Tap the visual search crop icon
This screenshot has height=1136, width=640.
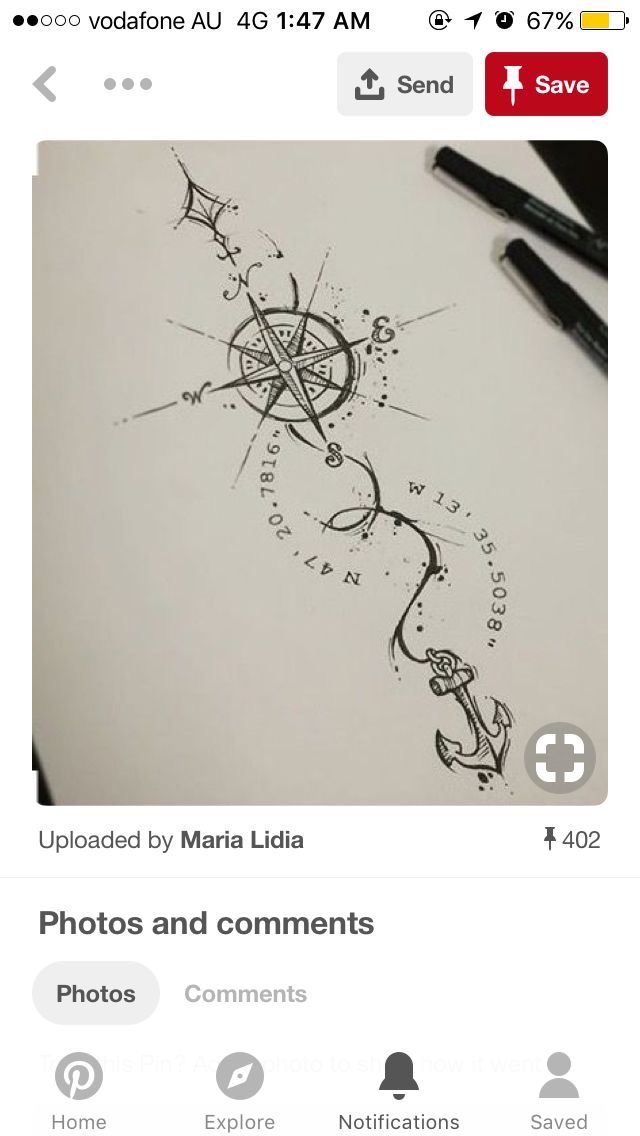point(560,757)
